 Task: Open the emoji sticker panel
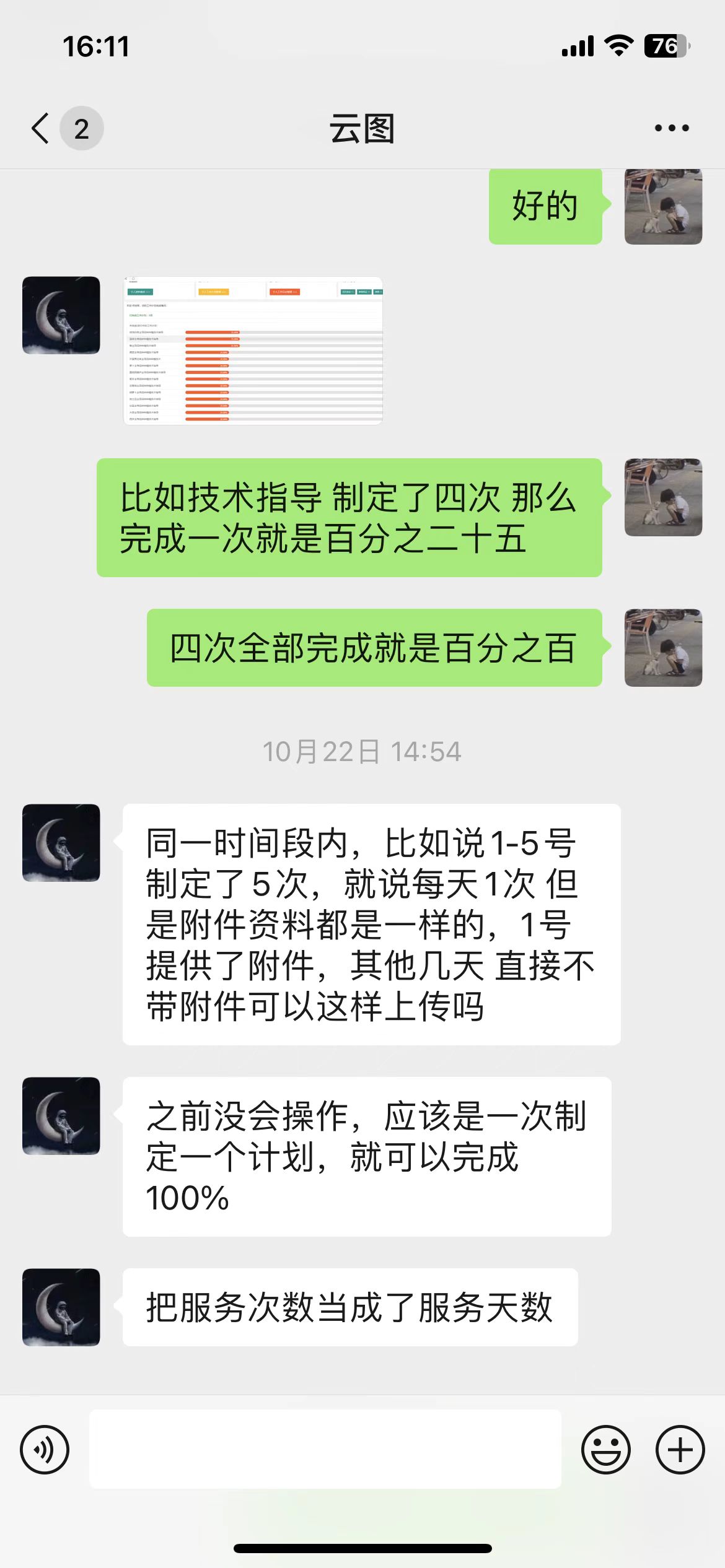[605, 1450]
